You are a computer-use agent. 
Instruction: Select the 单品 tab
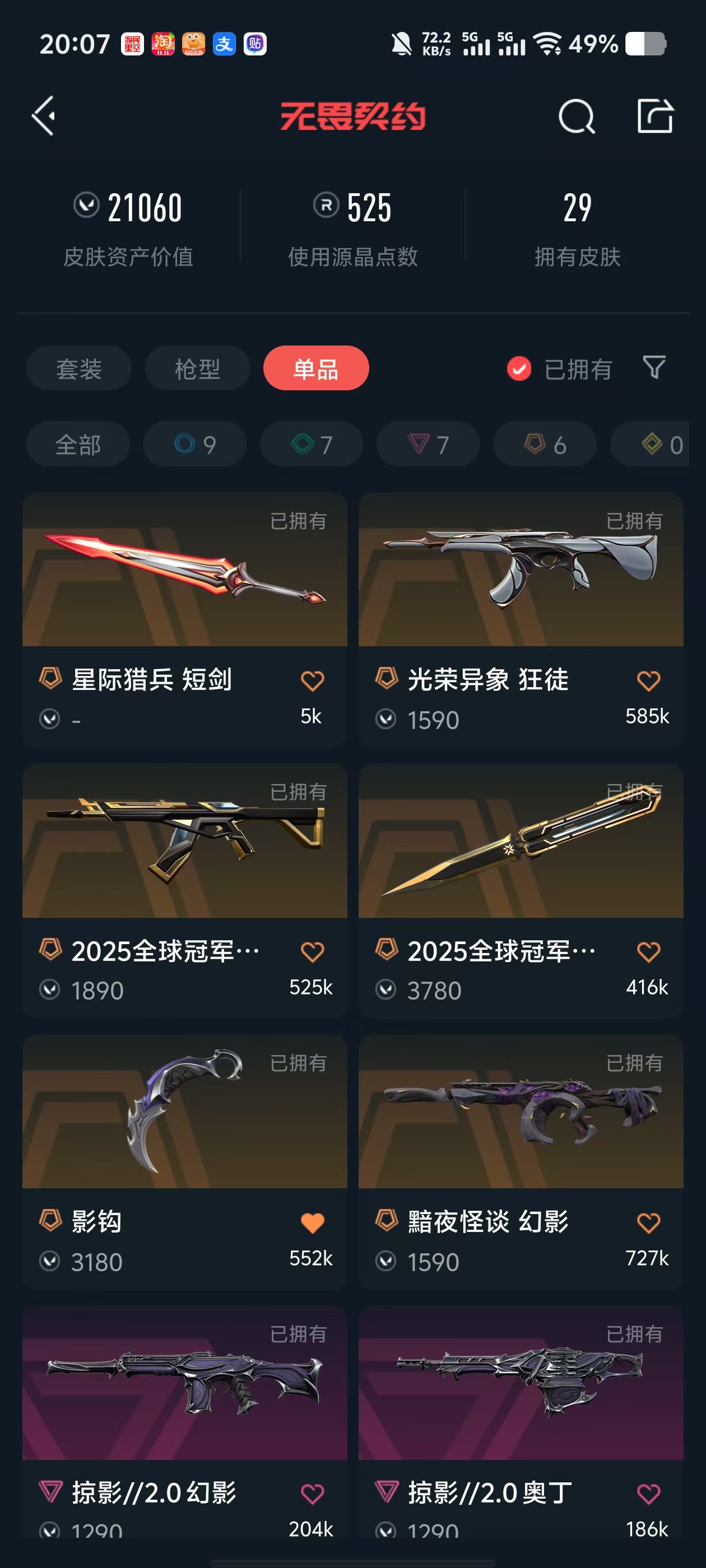point(315,368)
